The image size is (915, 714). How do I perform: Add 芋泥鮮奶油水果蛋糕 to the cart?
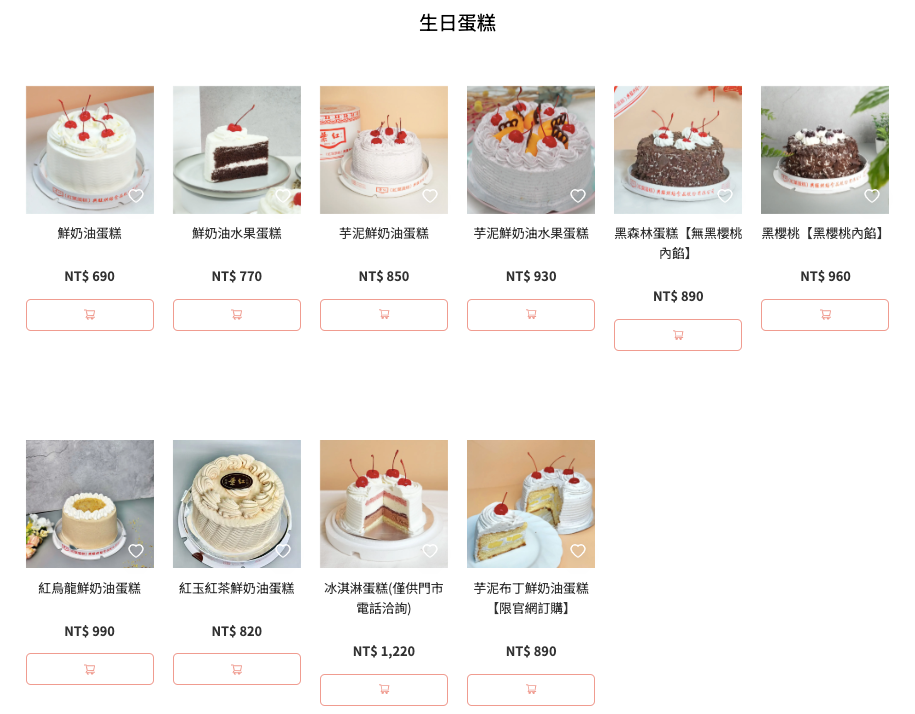(531, 314)
